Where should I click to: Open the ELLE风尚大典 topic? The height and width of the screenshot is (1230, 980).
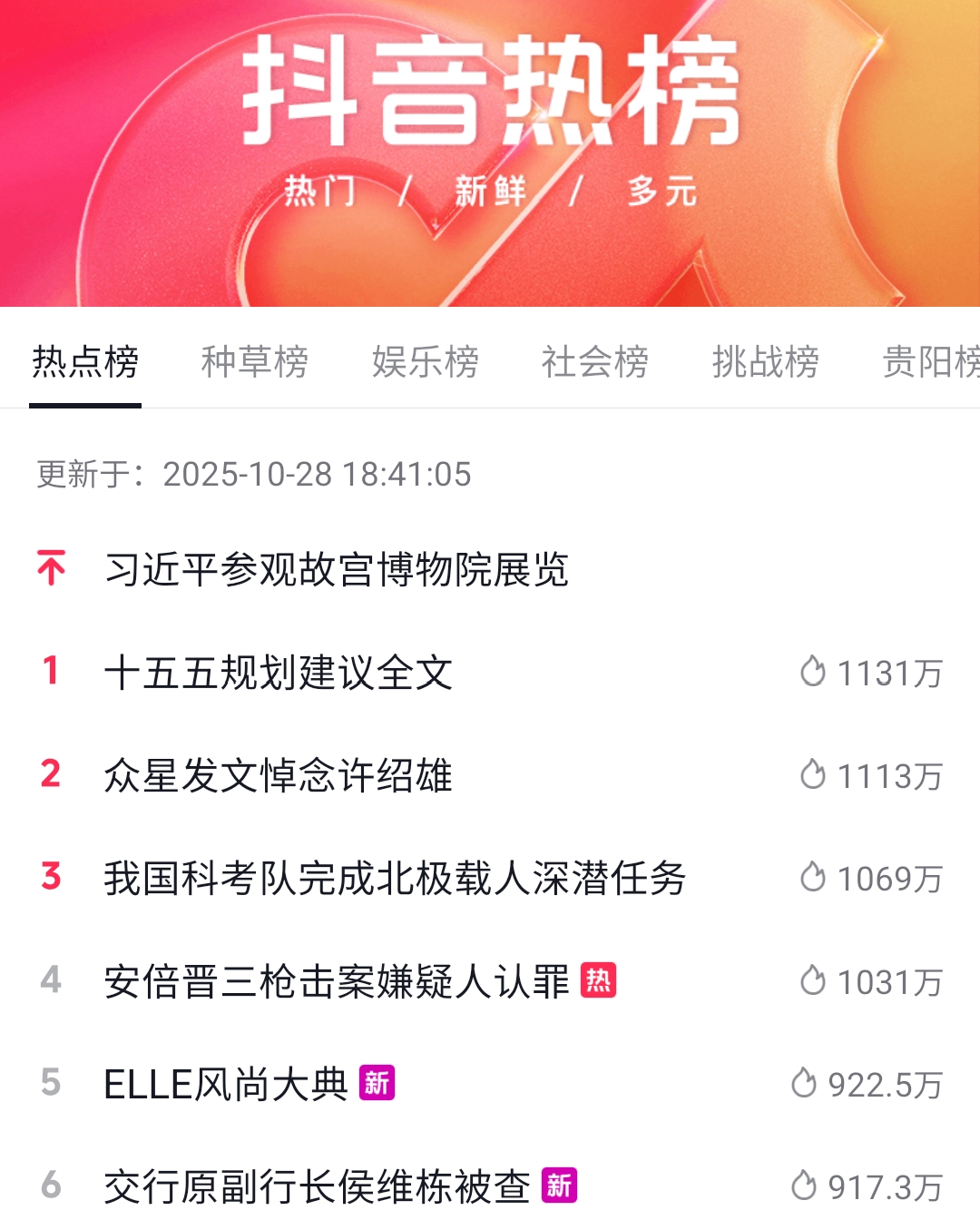coord(227,1084)
